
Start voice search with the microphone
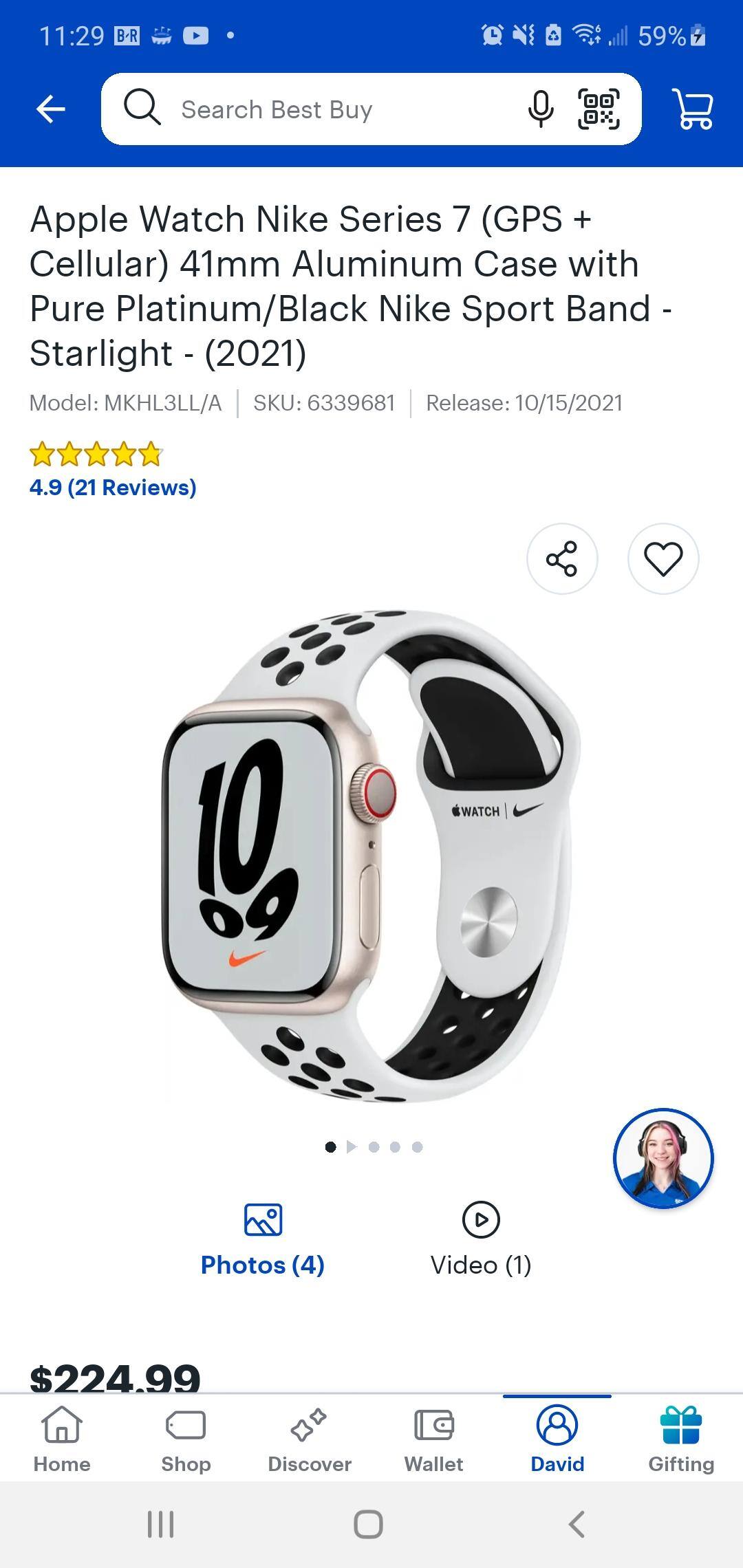(540, 109)
